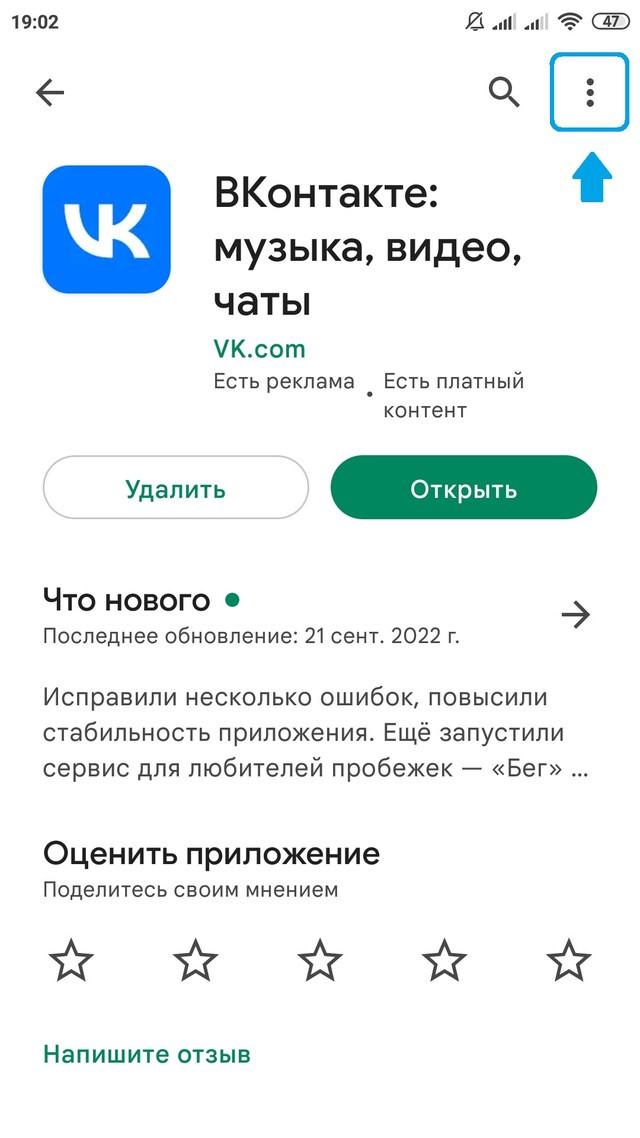Rate the app five stars
The image size is (640, 1138).
(569, 961)
